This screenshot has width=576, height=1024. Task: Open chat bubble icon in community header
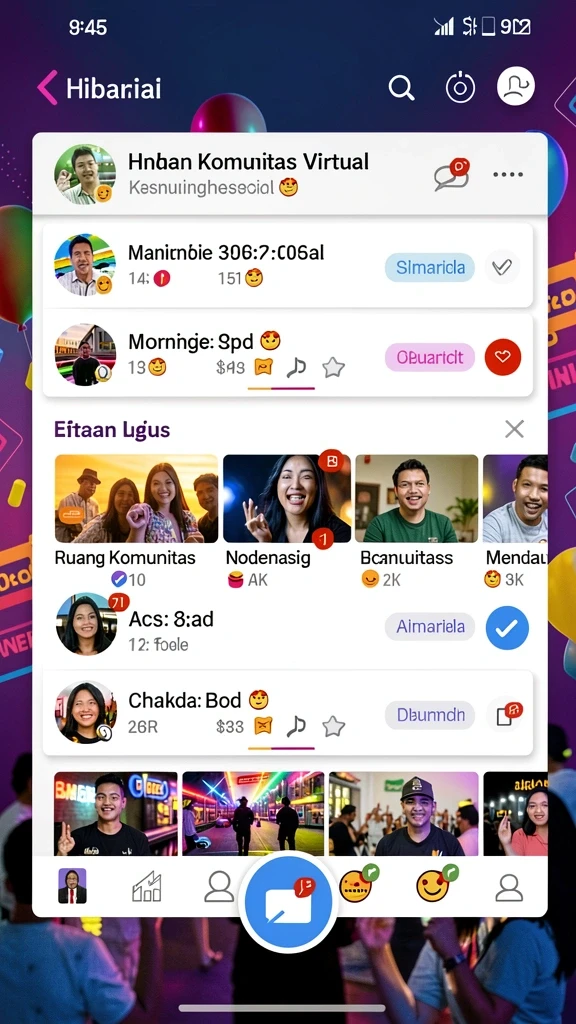tap(452, 175)
